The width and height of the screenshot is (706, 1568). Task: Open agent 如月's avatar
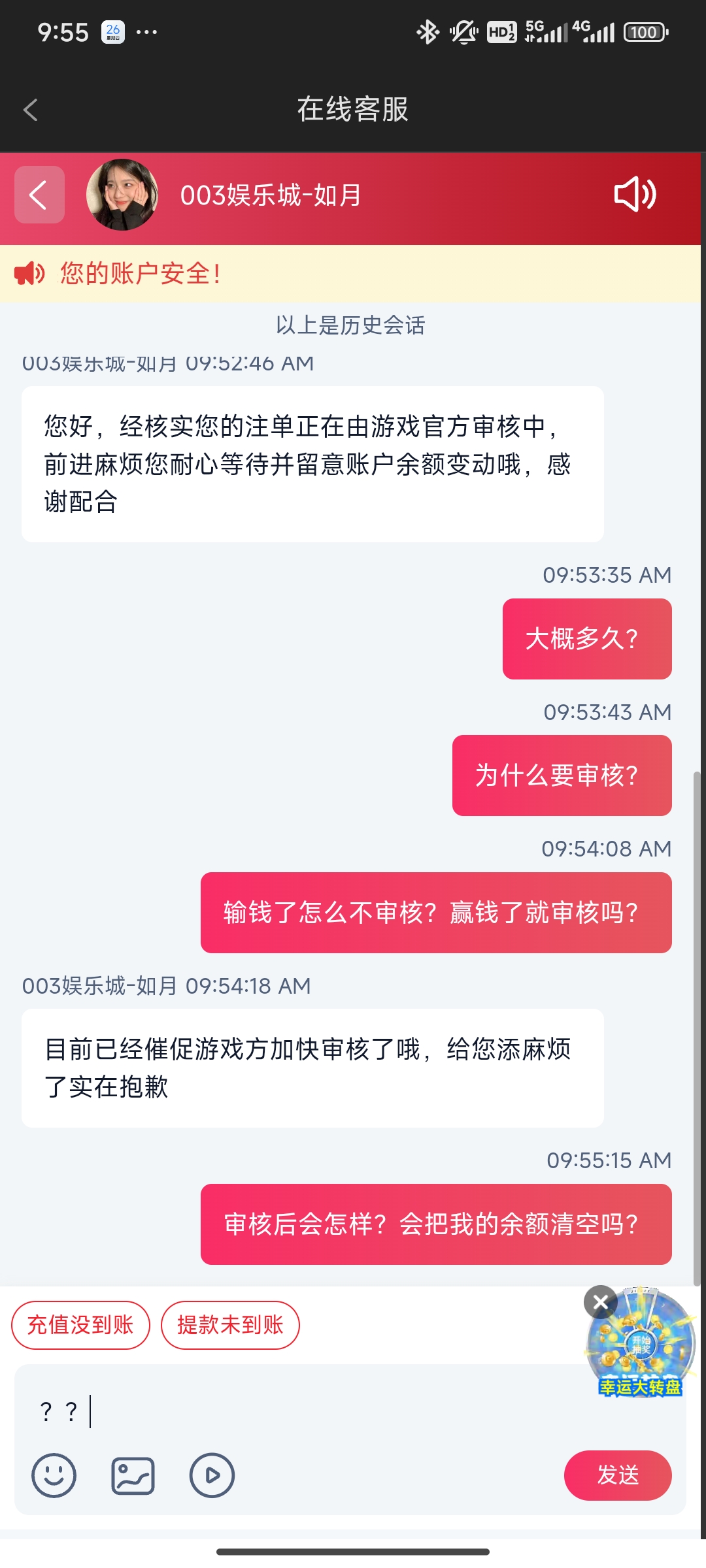point(122,195)
